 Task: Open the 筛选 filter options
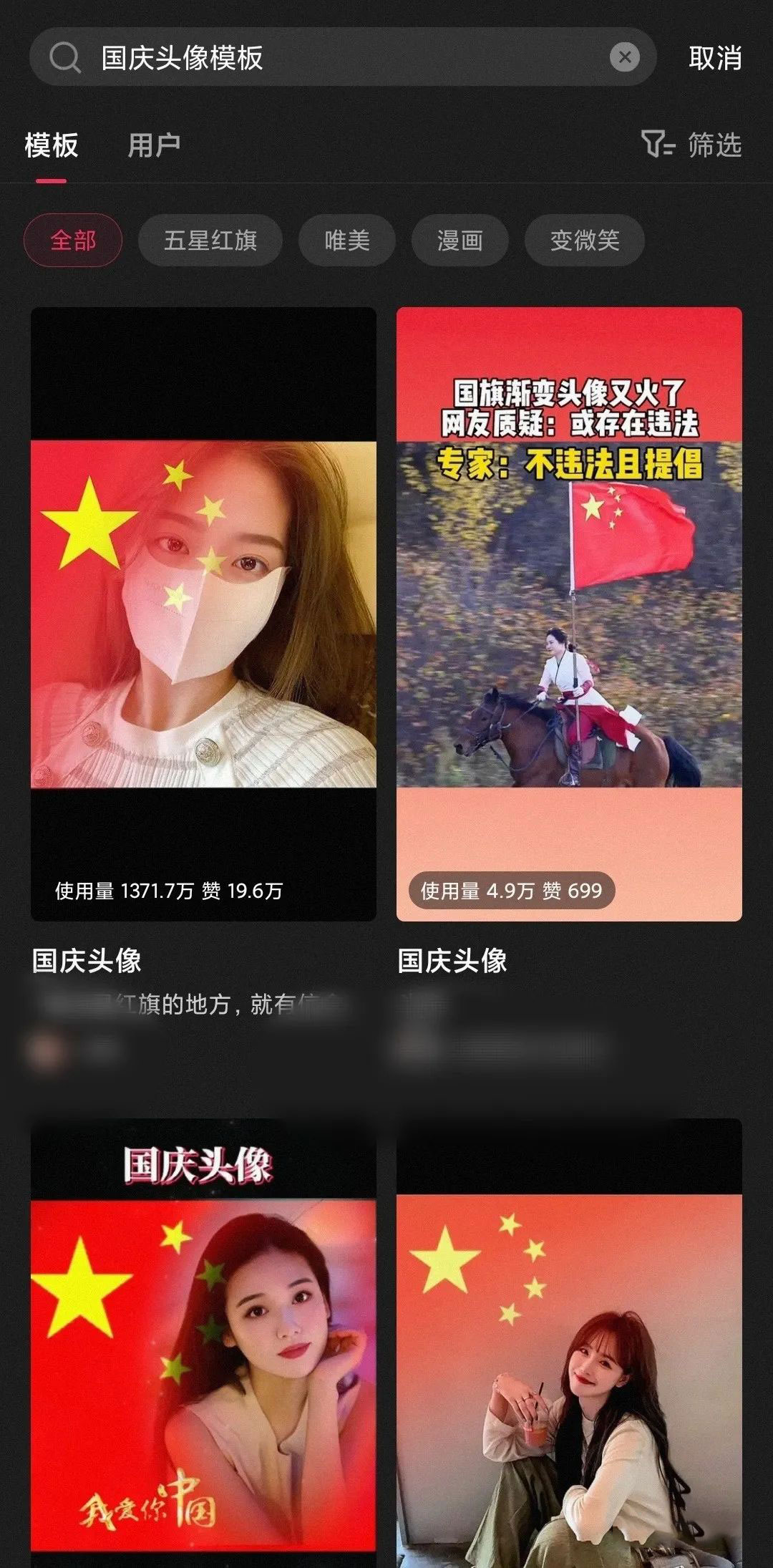tap(691, 145)
